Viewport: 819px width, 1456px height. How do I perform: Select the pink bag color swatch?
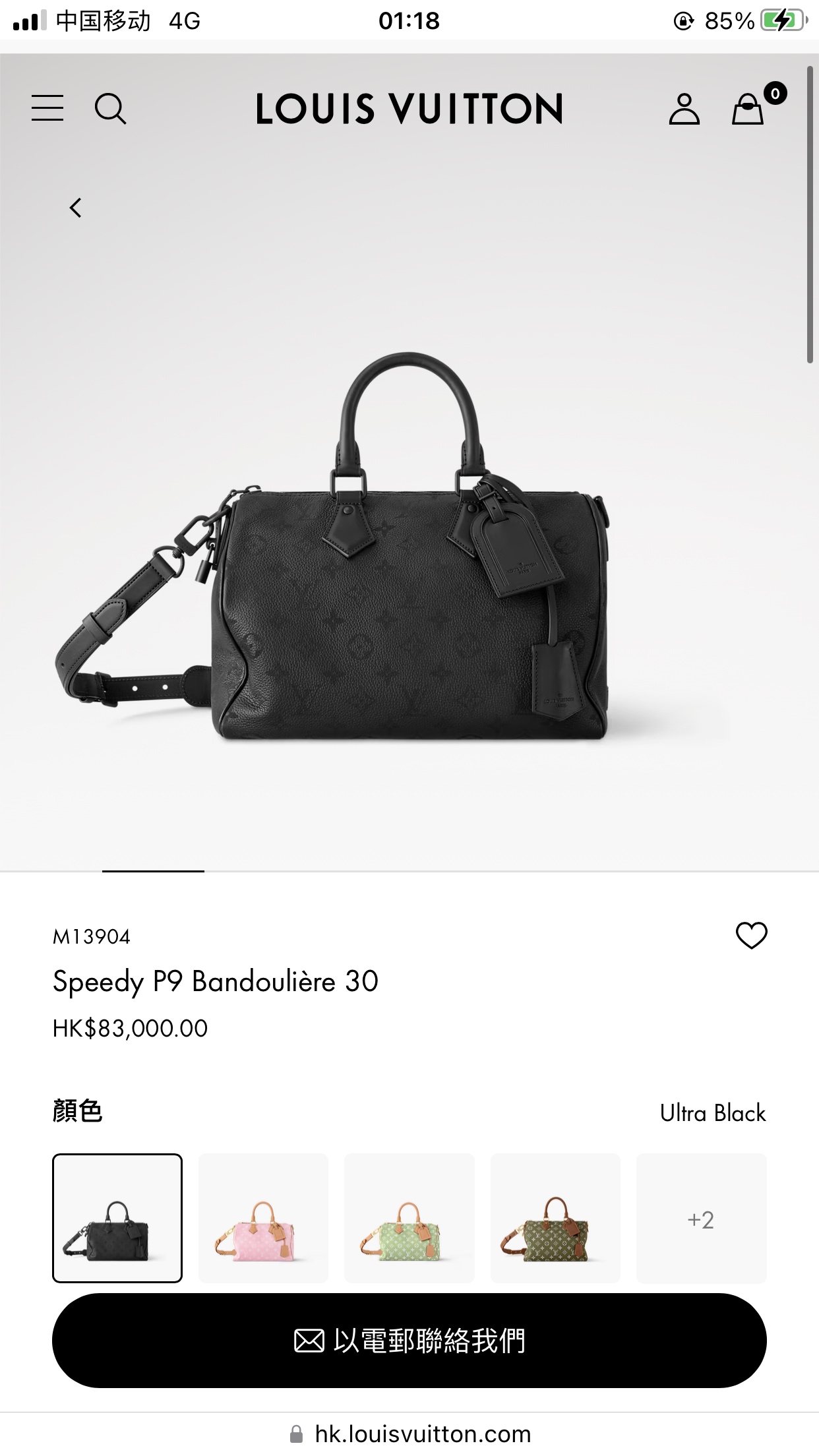[x=263, y=1218]
